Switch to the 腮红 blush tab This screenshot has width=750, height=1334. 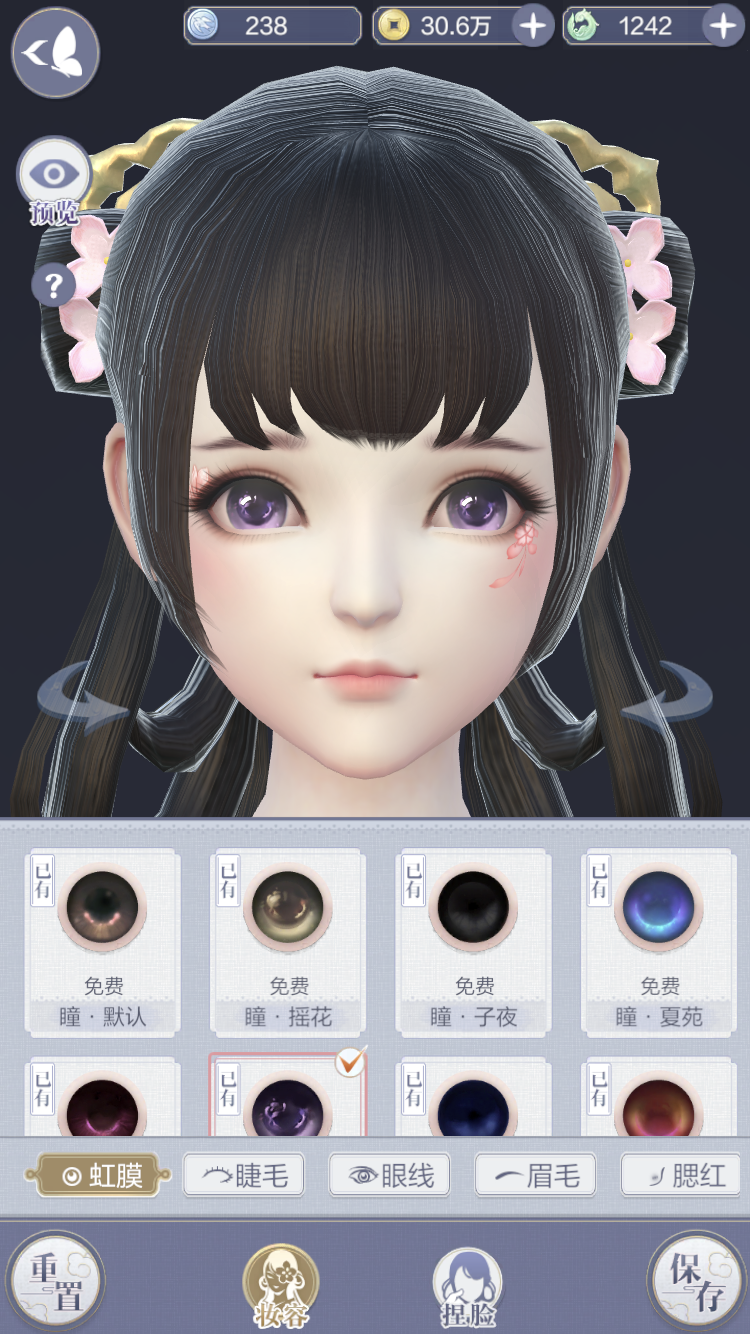pos(682,1176)
